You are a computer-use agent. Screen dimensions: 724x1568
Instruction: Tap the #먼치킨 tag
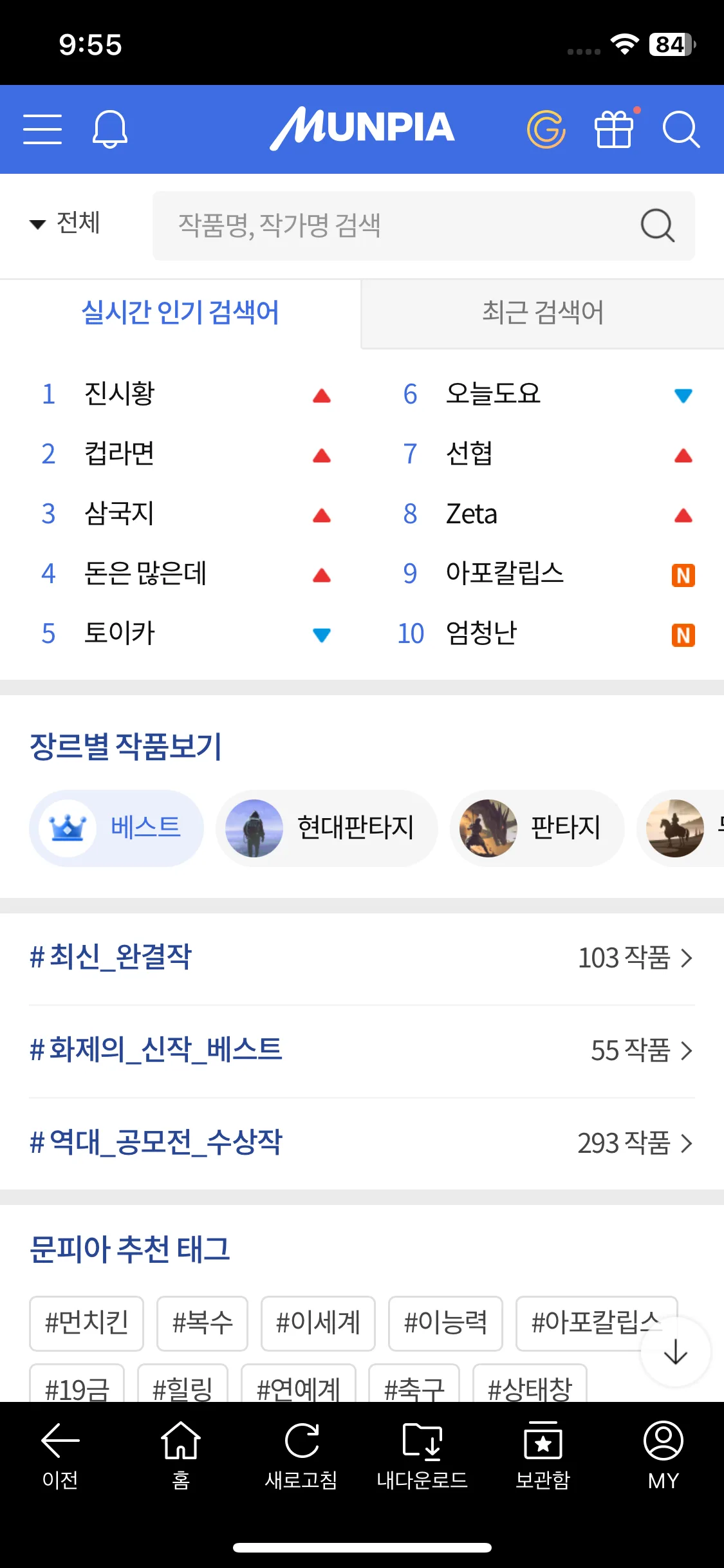click(86, 1323)
